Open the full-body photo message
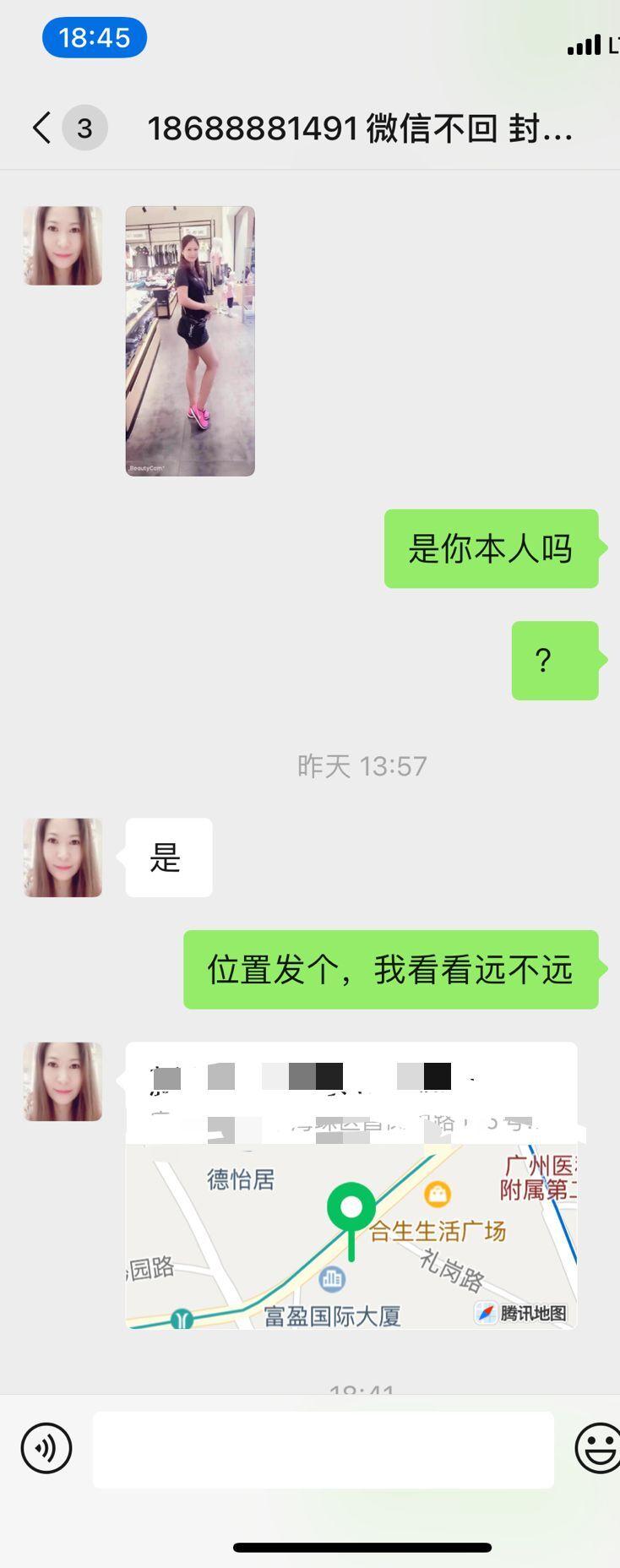The height and width of the screenshot is (1568, 620). 190,341
